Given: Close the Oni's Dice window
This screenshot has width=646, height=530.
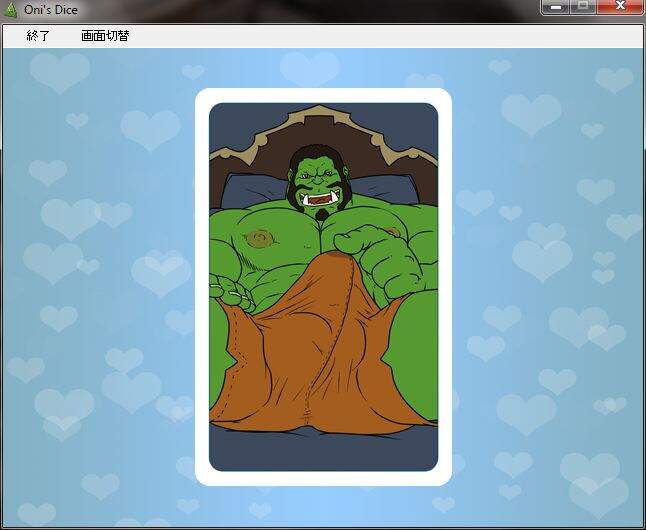Looking at the screenshot, I should (620, 6).
